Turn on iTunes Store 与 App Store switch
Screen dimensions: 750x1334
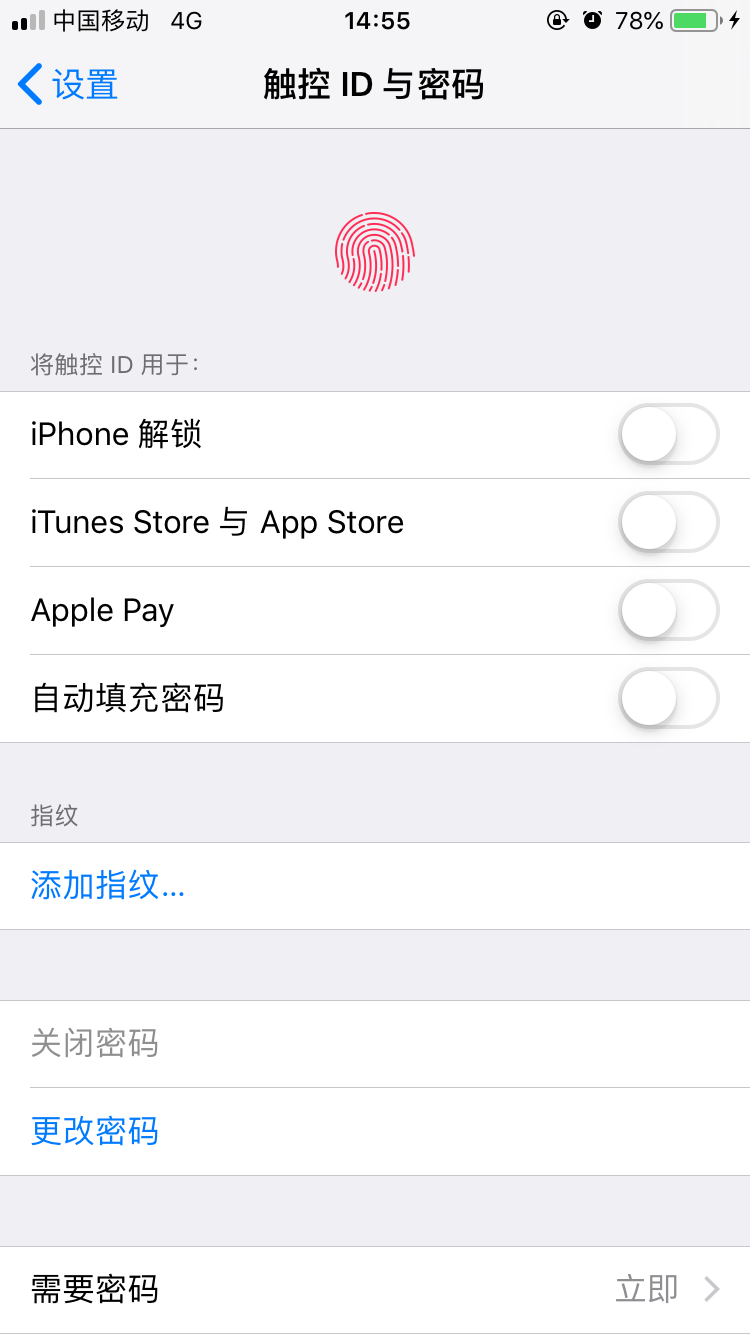click(x=668, y=523)
